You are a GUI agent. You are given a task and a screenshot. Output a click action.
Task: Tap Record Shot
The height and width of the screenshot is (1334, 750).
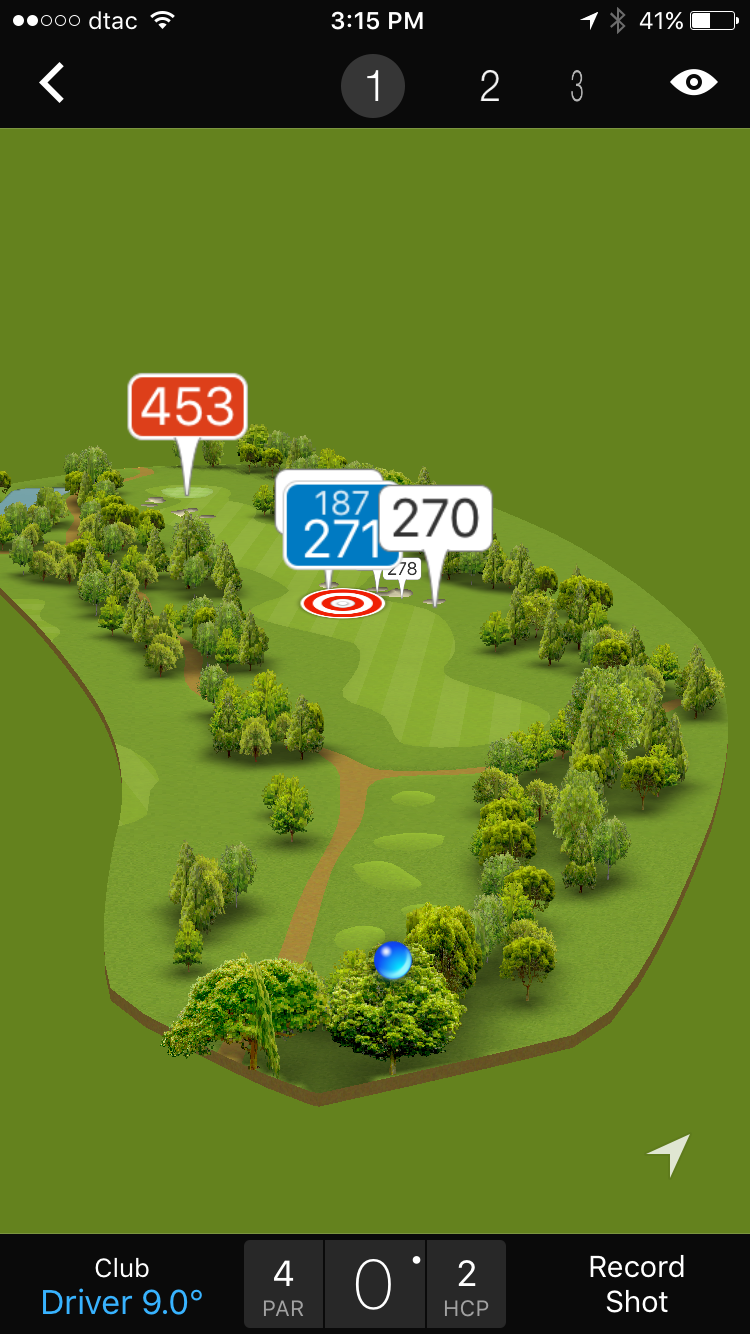point(636,1284)
